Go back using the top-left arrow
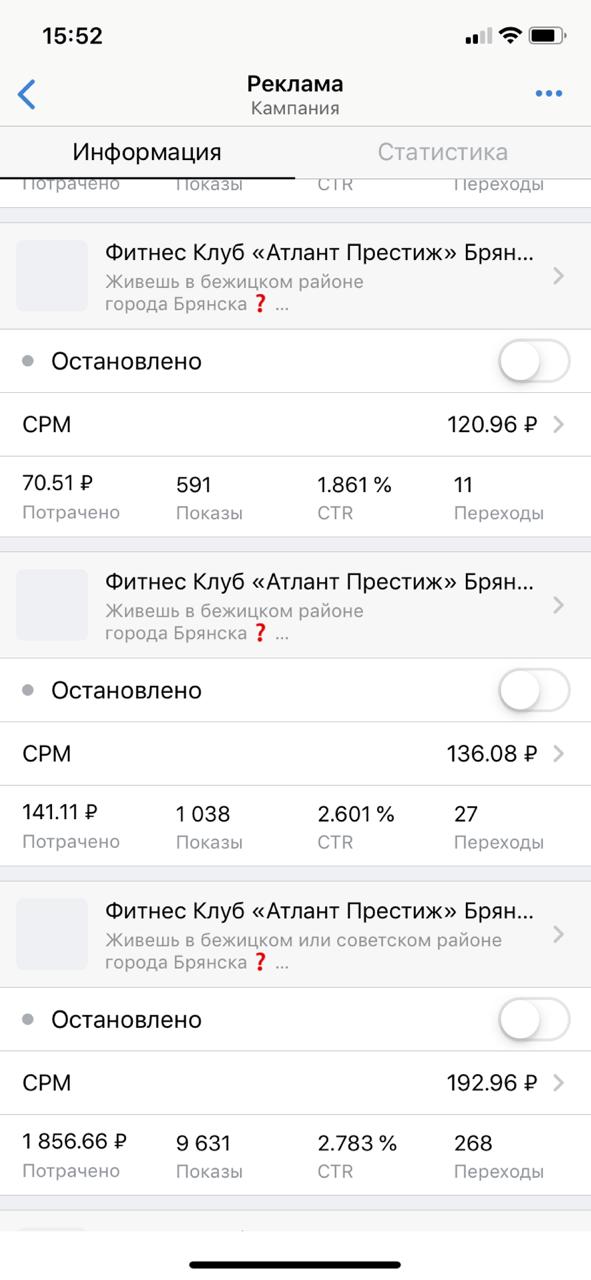 (x=27, y=94)
